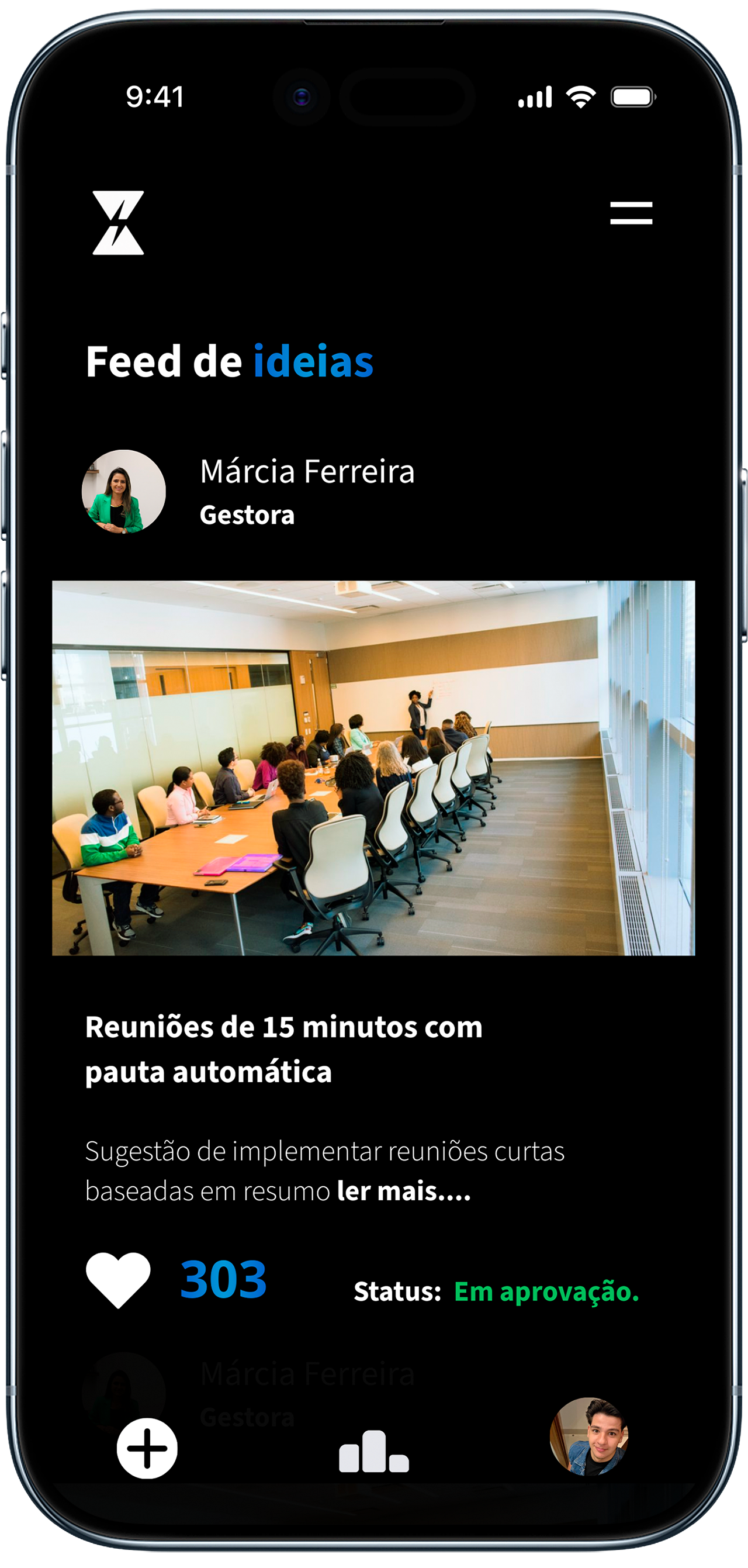
Task: View Márcia Ferreira's profile avatar
Action: (123, 491)
